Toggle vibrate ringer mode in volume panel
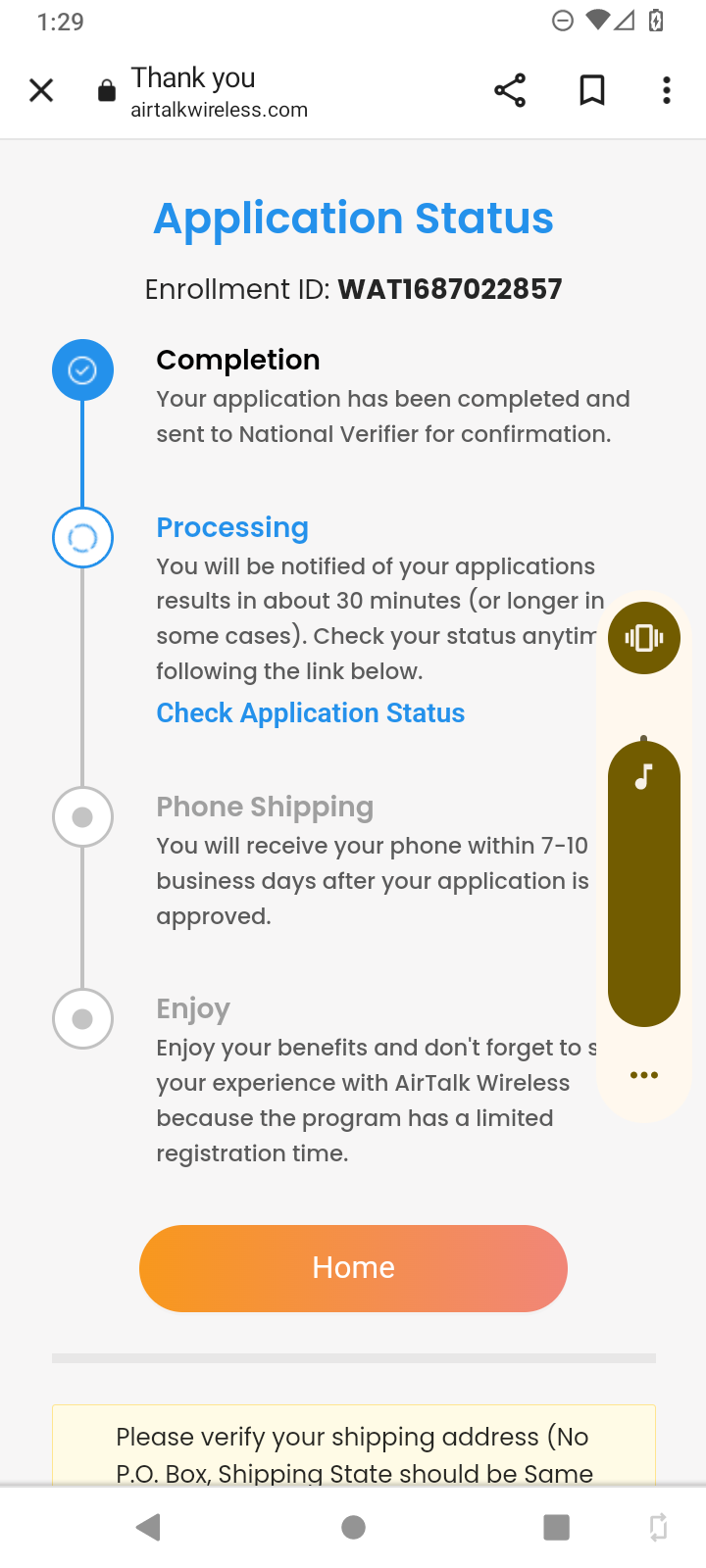The width and height of the screenshot is (706, 1568). point(644,638)
